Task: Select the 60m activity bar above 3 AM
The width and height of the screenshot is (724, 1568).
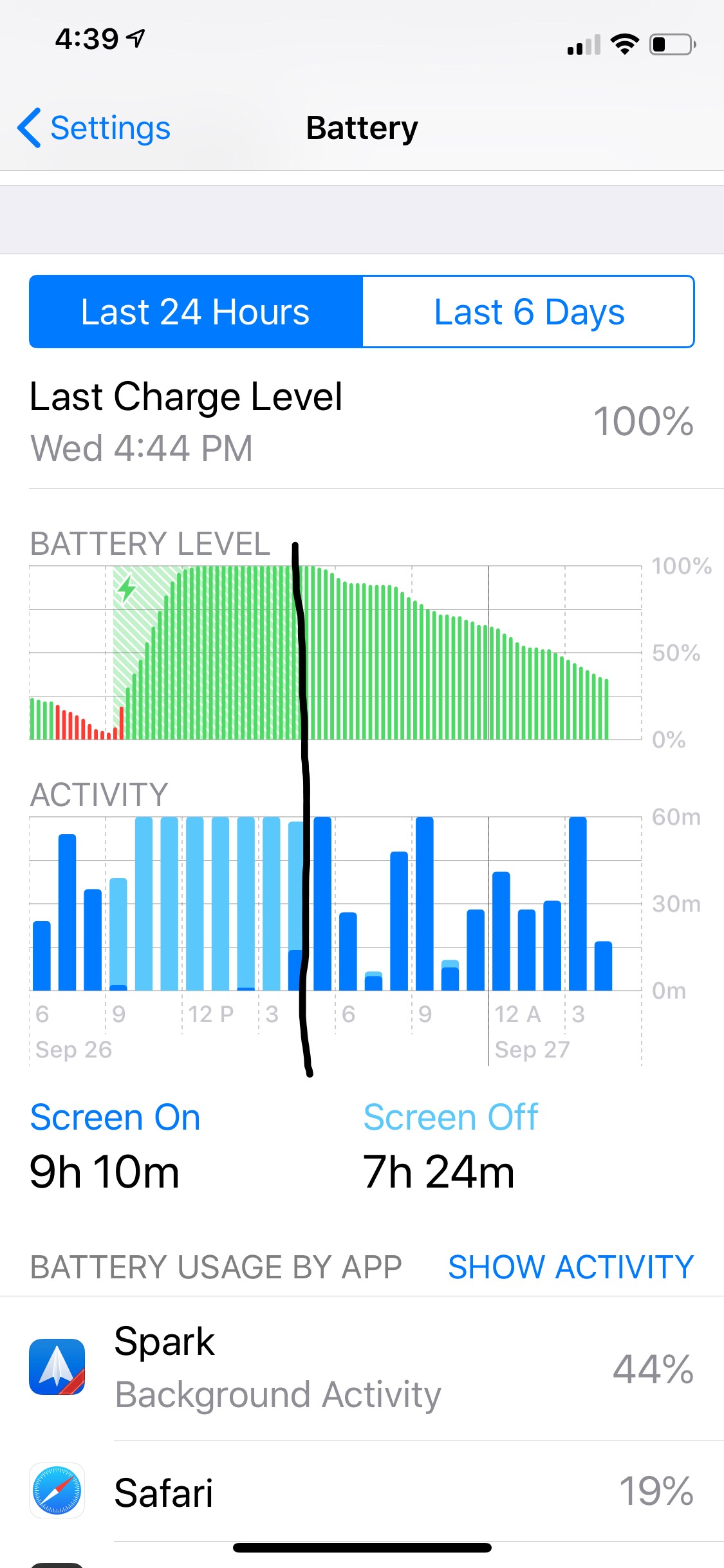Action: point(578,903)
